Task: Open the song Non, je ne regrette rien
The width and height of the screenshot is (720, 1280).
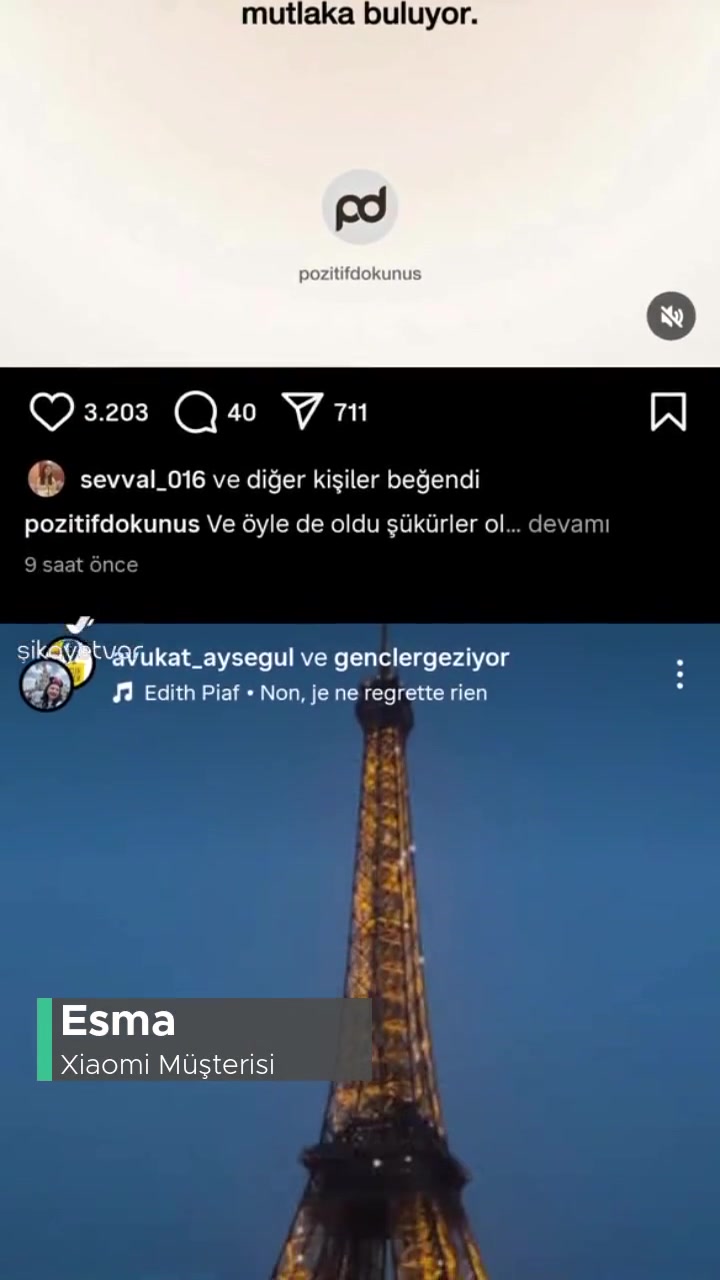Action: [374, 692]
